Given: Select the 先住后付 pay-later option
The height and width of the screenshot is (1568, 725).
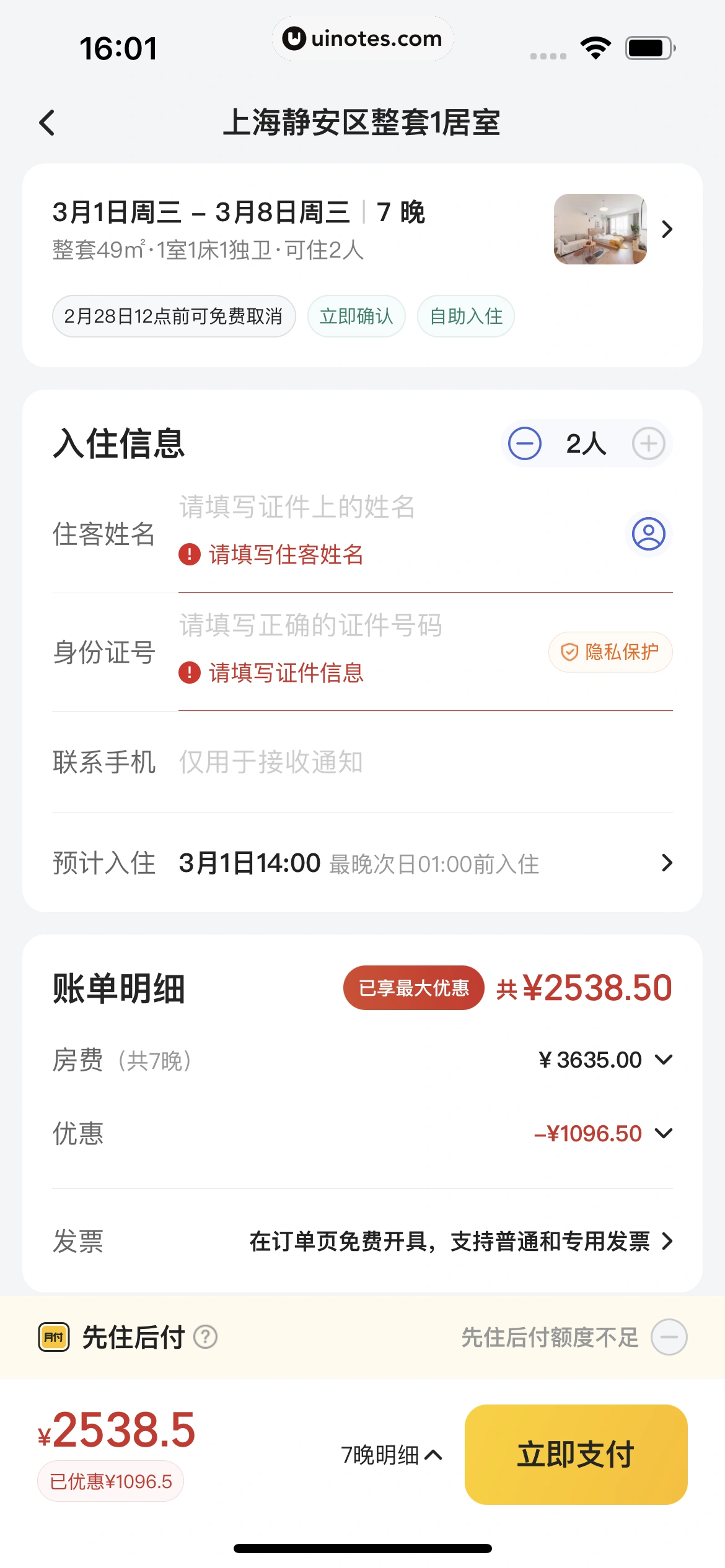Looking at the screenshot, I should pos(669,1337).
